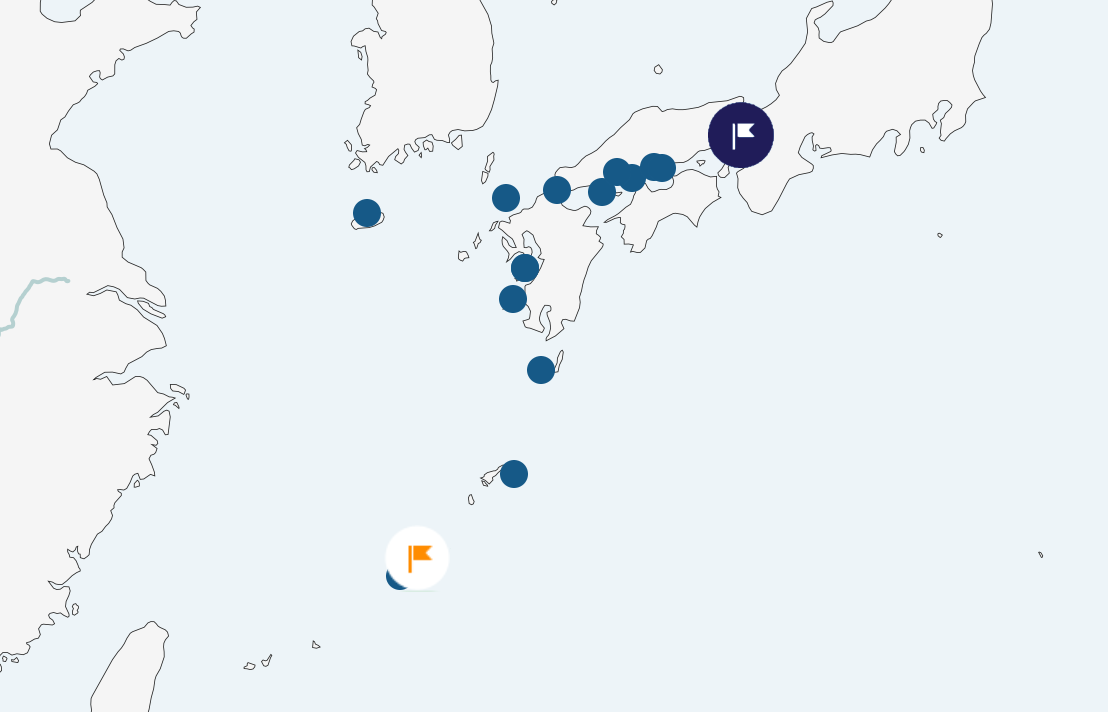
Task: Tap the blue dot partly hidden behind the orange flag
Action: pos(394,579)
